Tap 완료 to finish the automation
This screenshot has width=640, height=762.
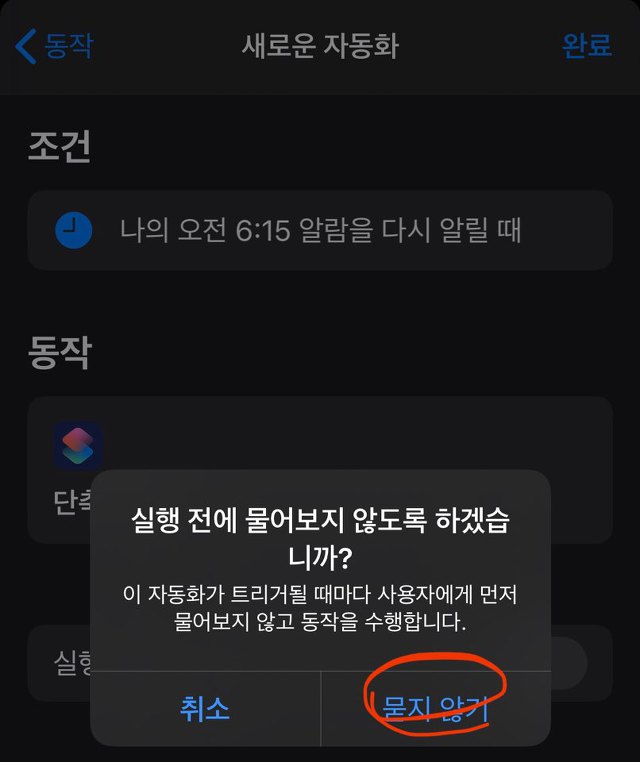[587, 46]
